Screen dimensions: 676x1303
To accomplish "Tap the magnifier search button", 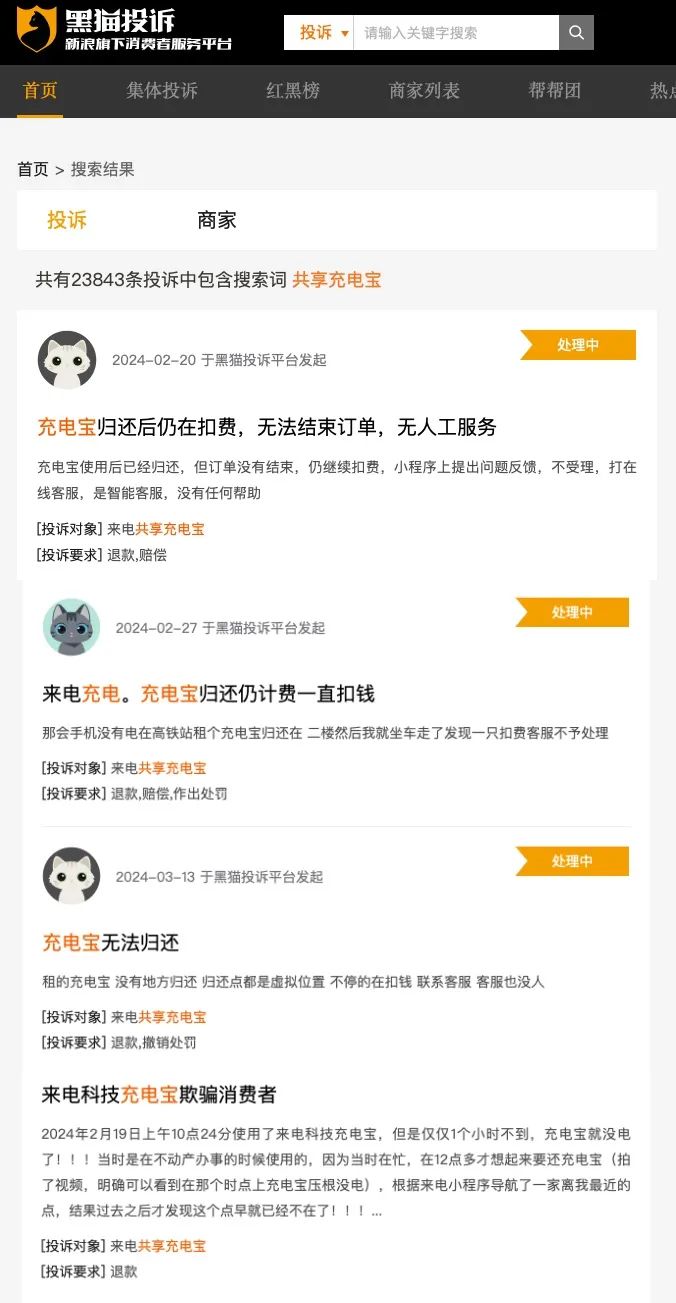I will [x=576, y=33].
